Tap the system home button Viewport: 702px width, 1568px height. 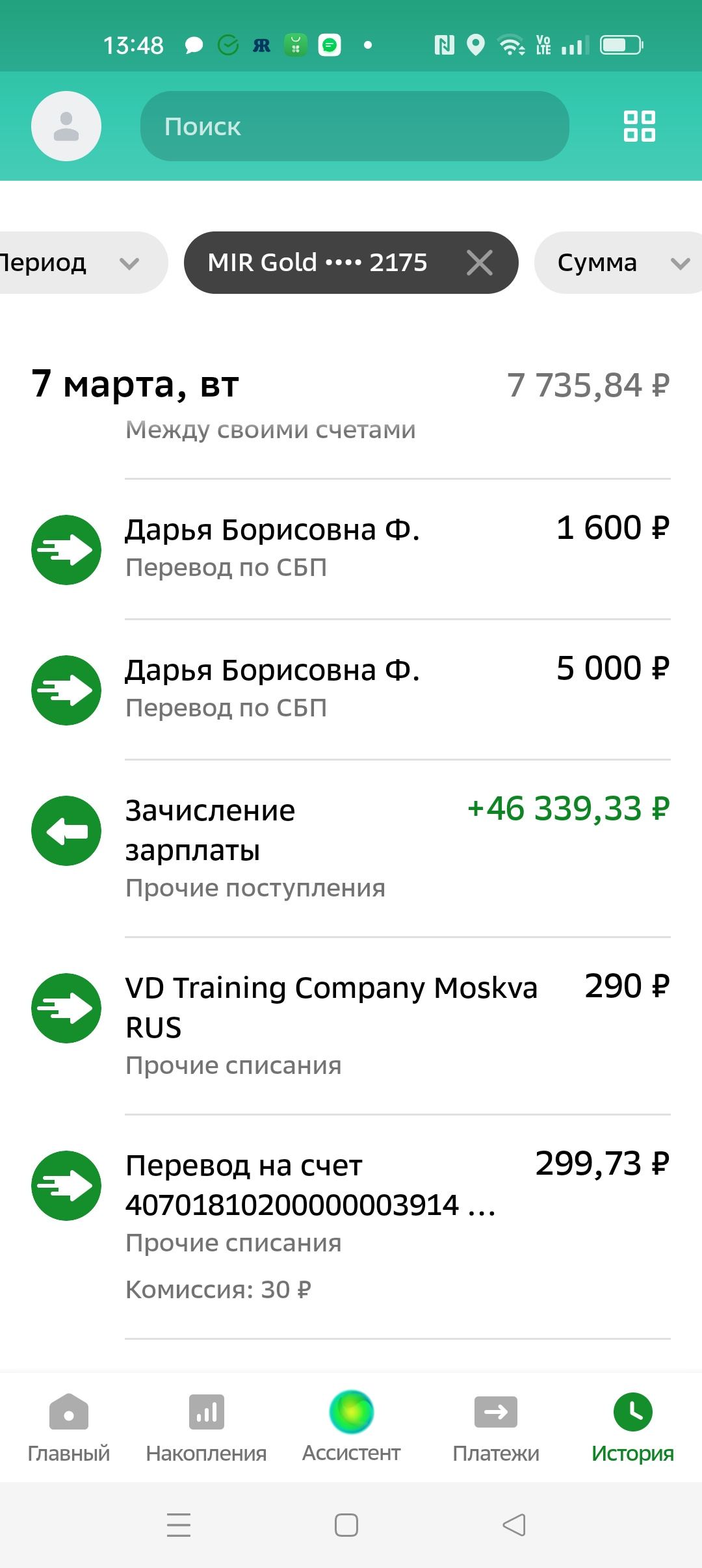click(x=346, y=1525)
